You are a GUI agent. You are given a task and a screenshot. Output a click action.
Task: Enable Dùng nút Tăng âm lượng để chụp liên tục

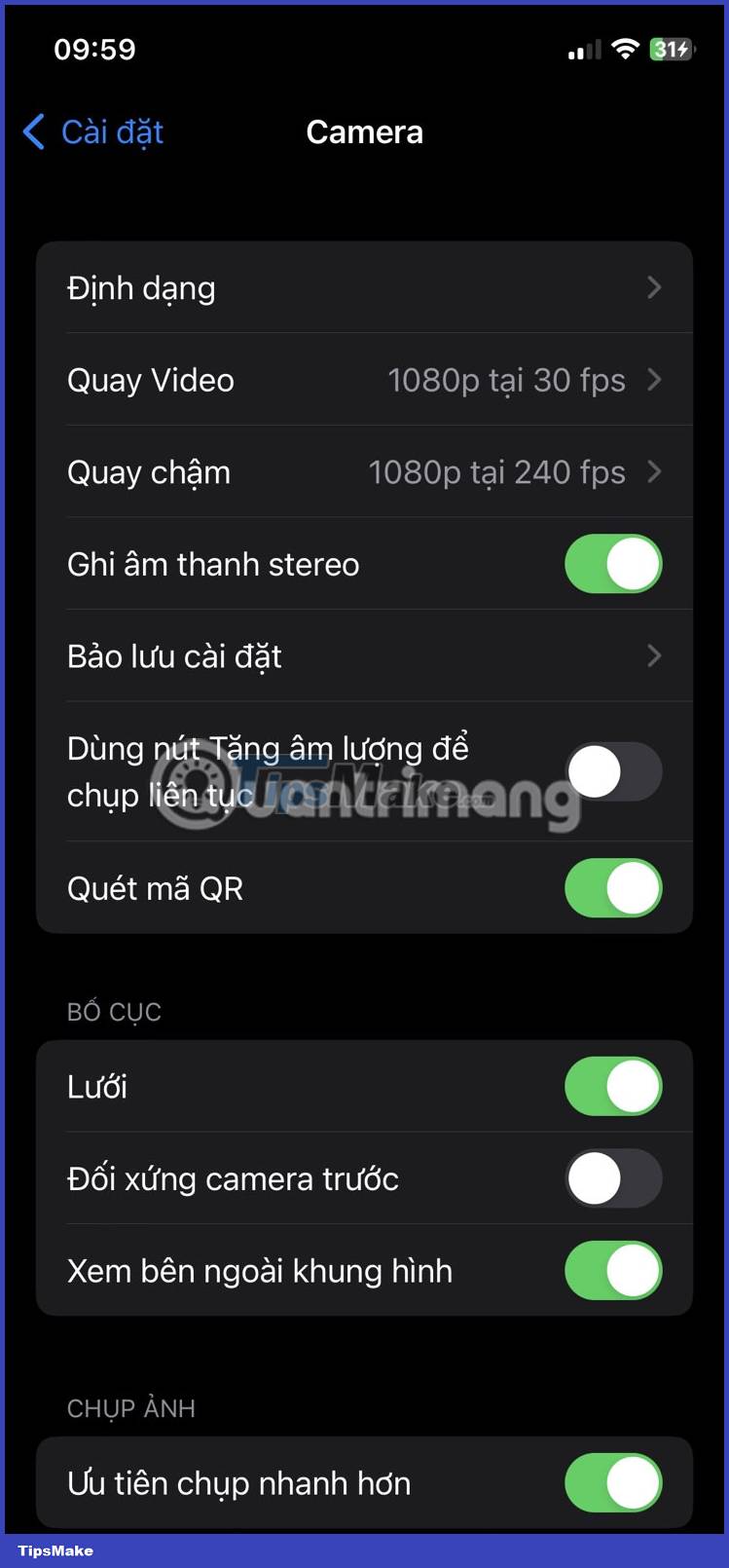pos(613,771)
